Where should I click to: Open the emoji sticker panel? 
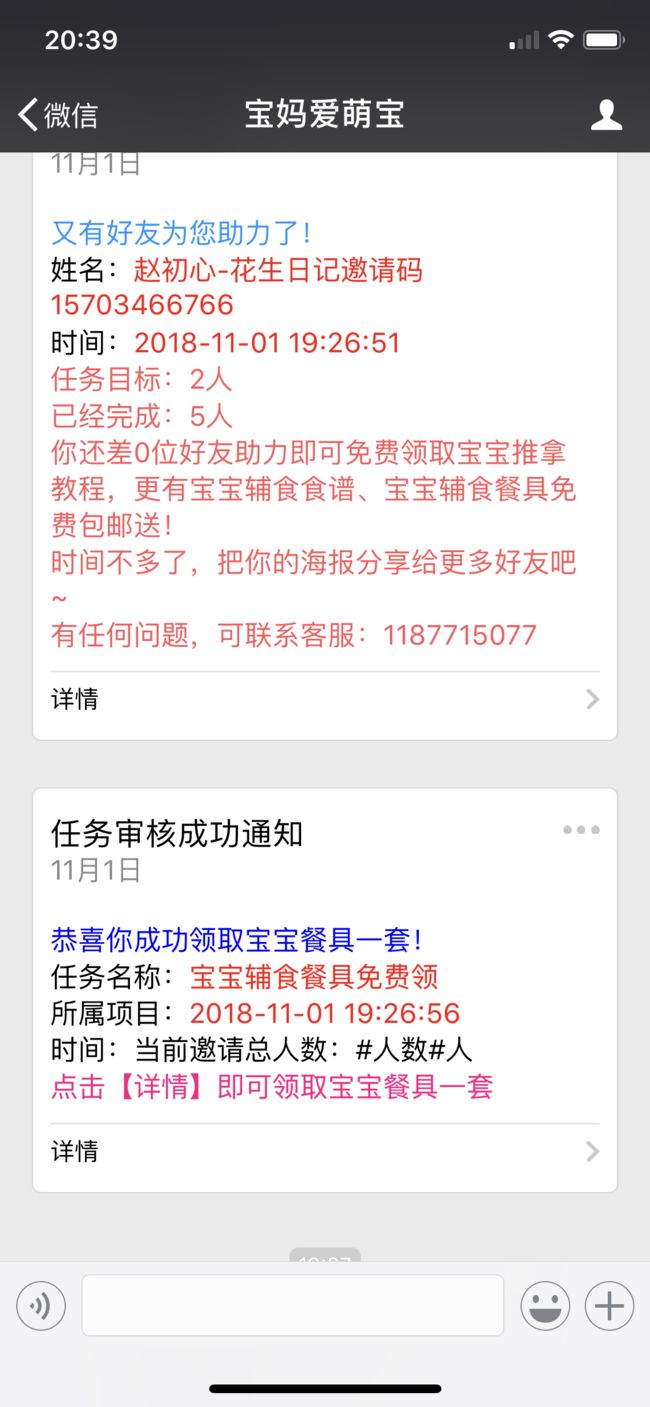545,1306
